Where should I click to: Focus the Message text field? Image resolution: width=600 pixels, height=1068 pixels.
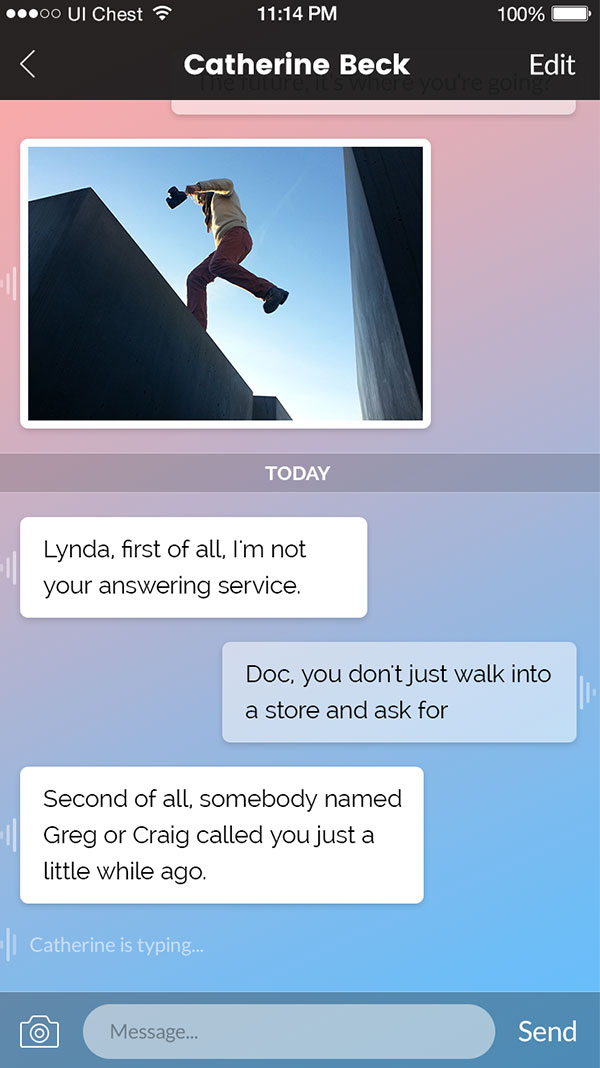point(288,1031)
